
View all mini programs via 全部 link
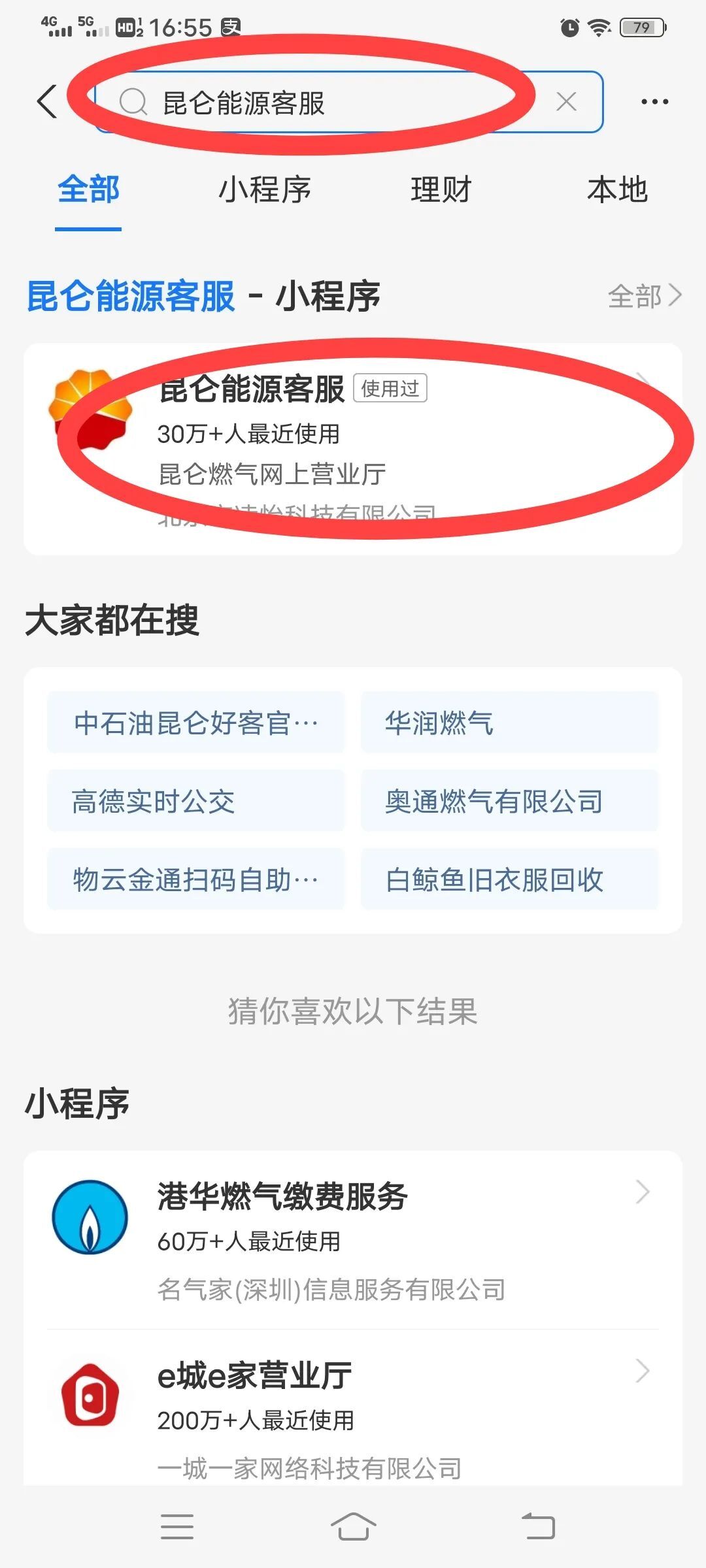point(645,296)
